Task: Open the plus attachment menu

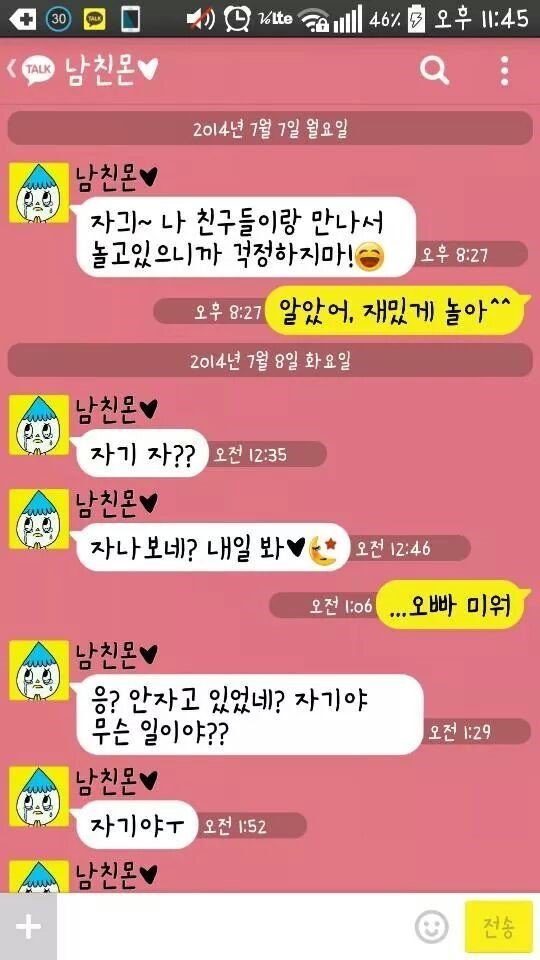Action: pos(28,926)
